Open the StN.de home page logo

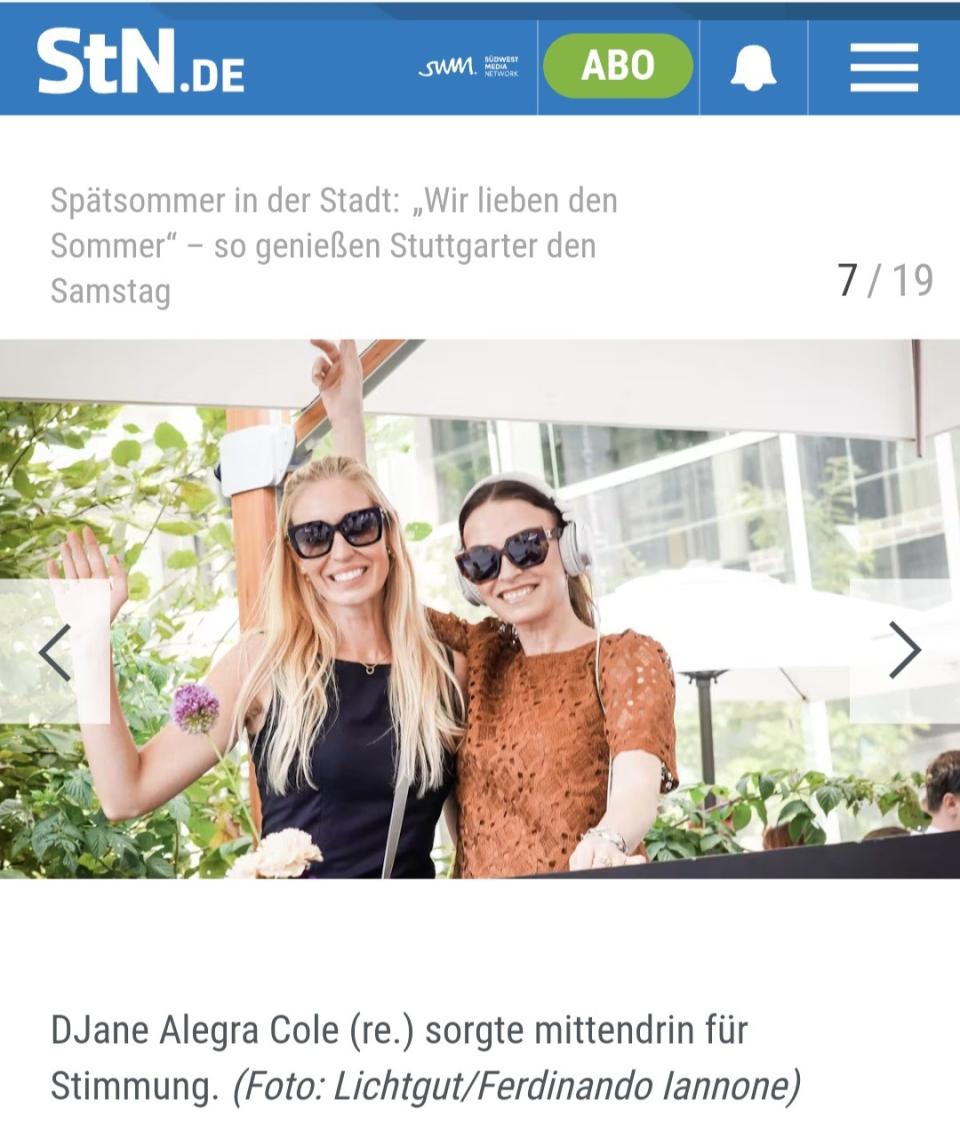click(x=141, y=65)
